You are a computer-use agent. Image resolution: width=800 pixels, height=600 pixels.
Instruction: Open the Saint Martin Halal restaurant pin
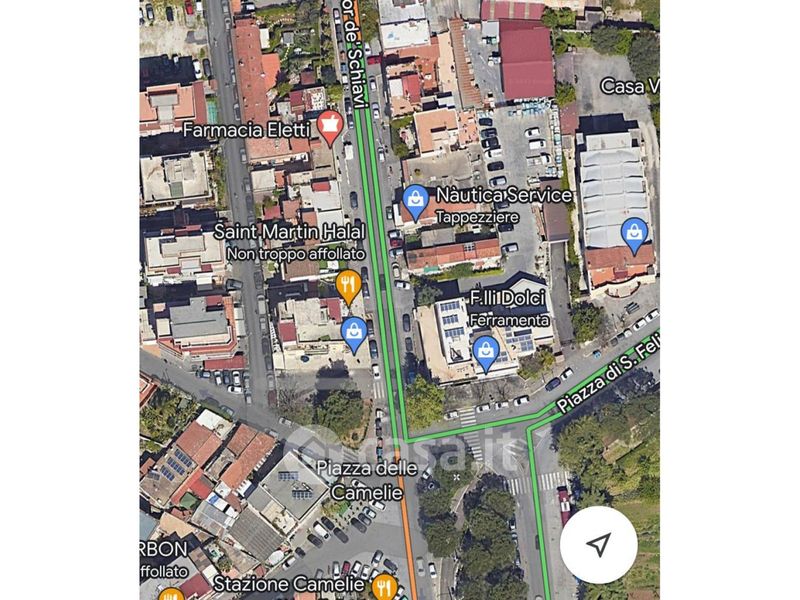click(348, 285)
